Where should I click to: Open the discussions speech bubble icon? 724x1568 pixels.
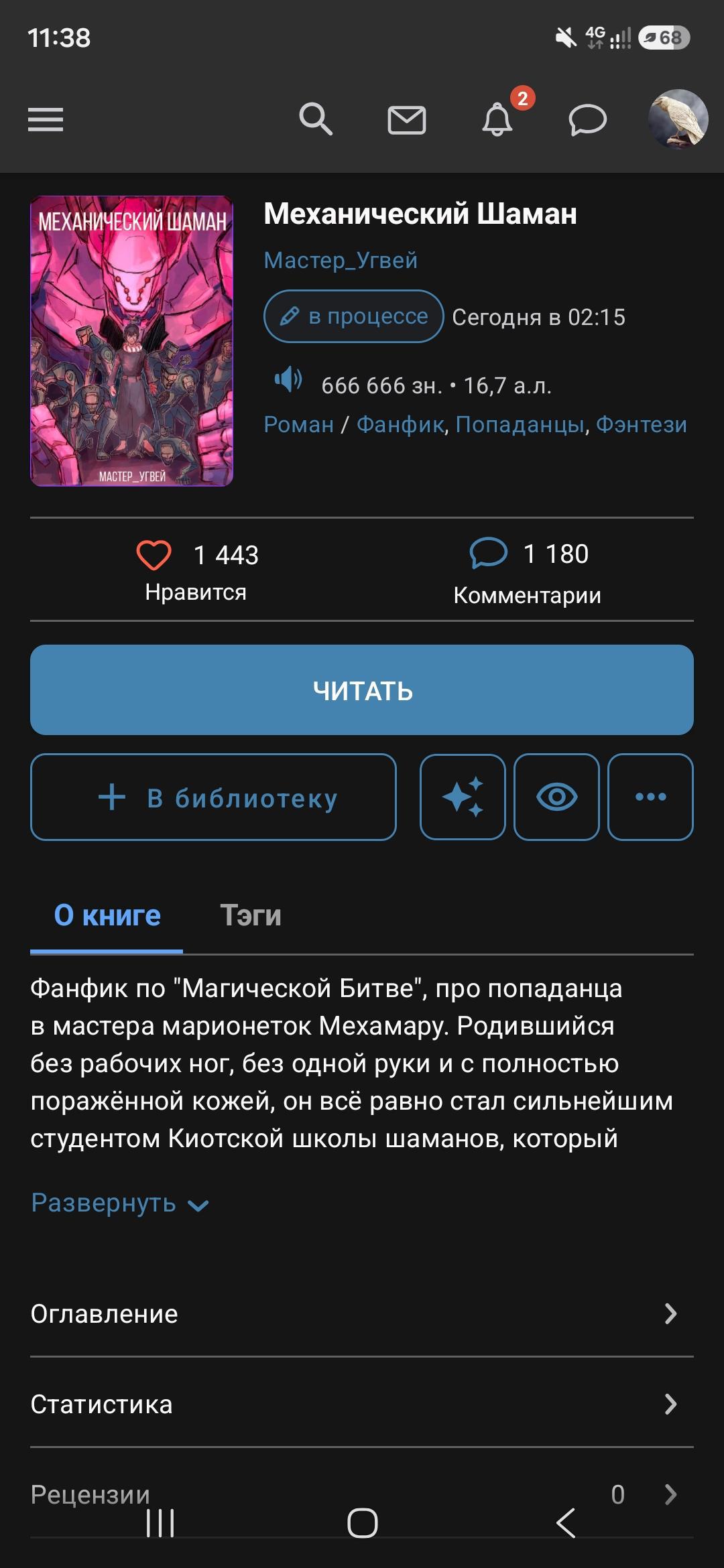pos(588,120)
